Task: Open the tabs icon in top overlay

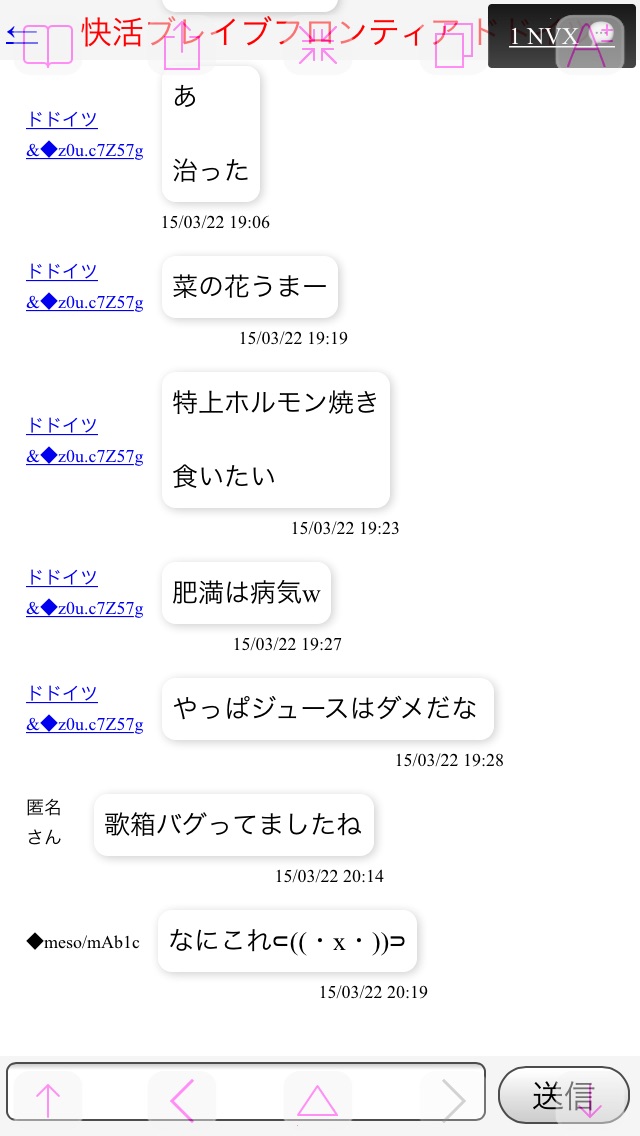Action: pyautogui.click(x=454, y=46)
